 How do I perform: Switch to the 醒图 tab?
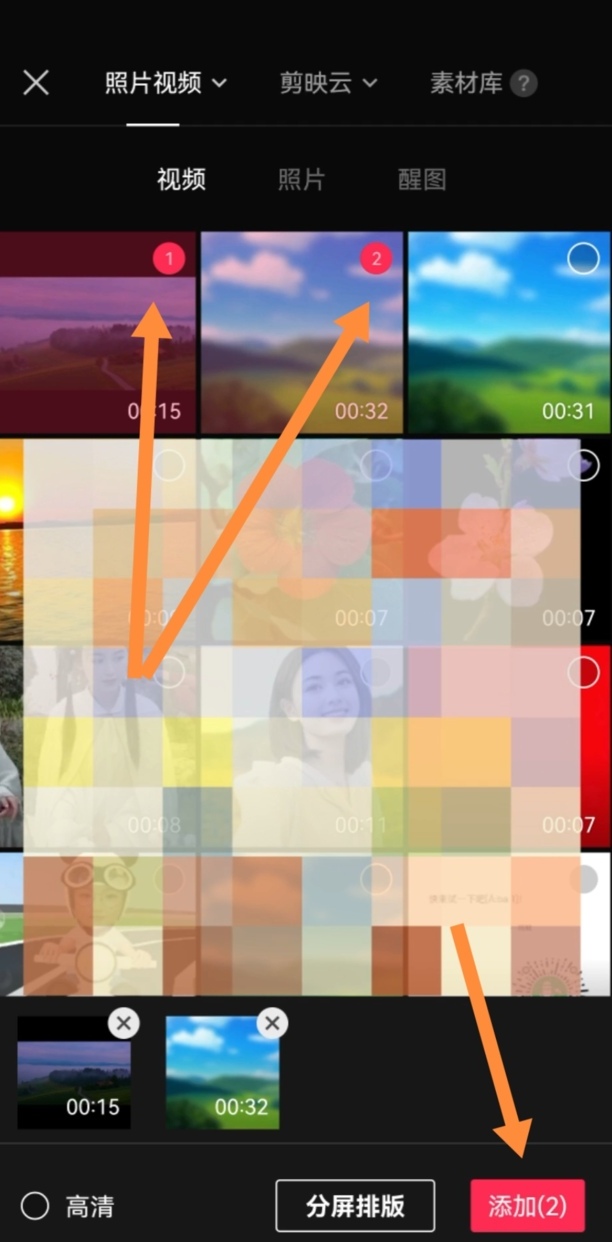pos(421,180)
